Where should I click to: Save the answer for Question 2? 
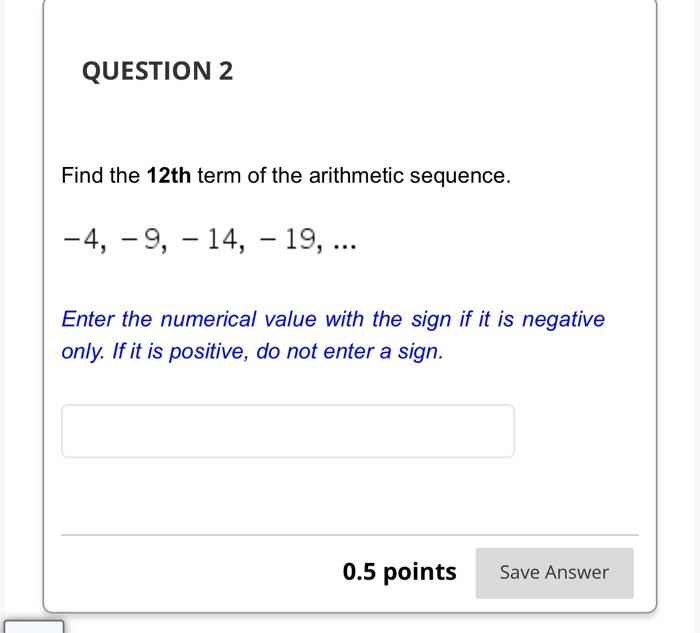pos(554,573)
